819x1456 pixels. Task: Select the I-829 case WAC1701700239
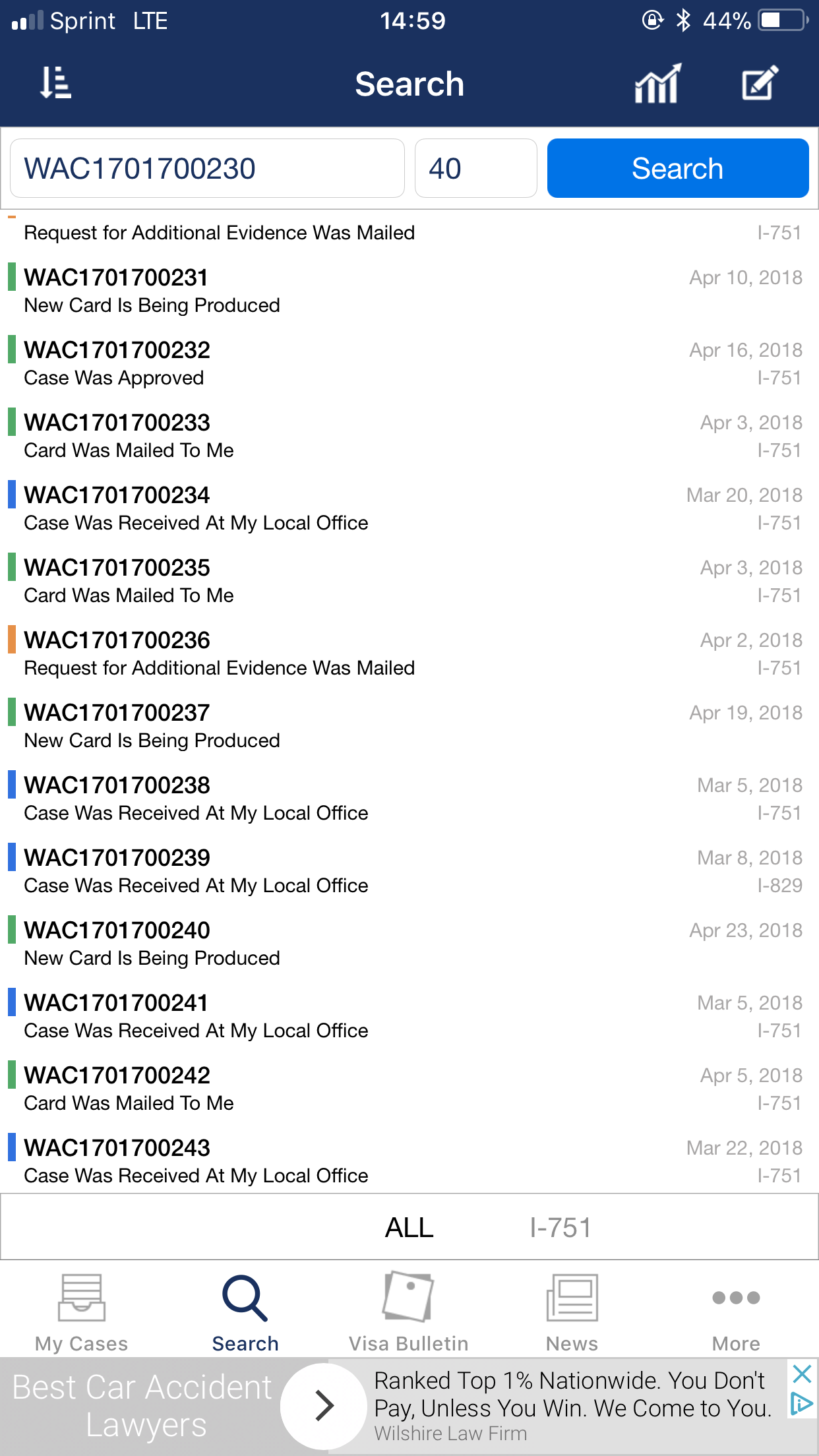[409, 871]
